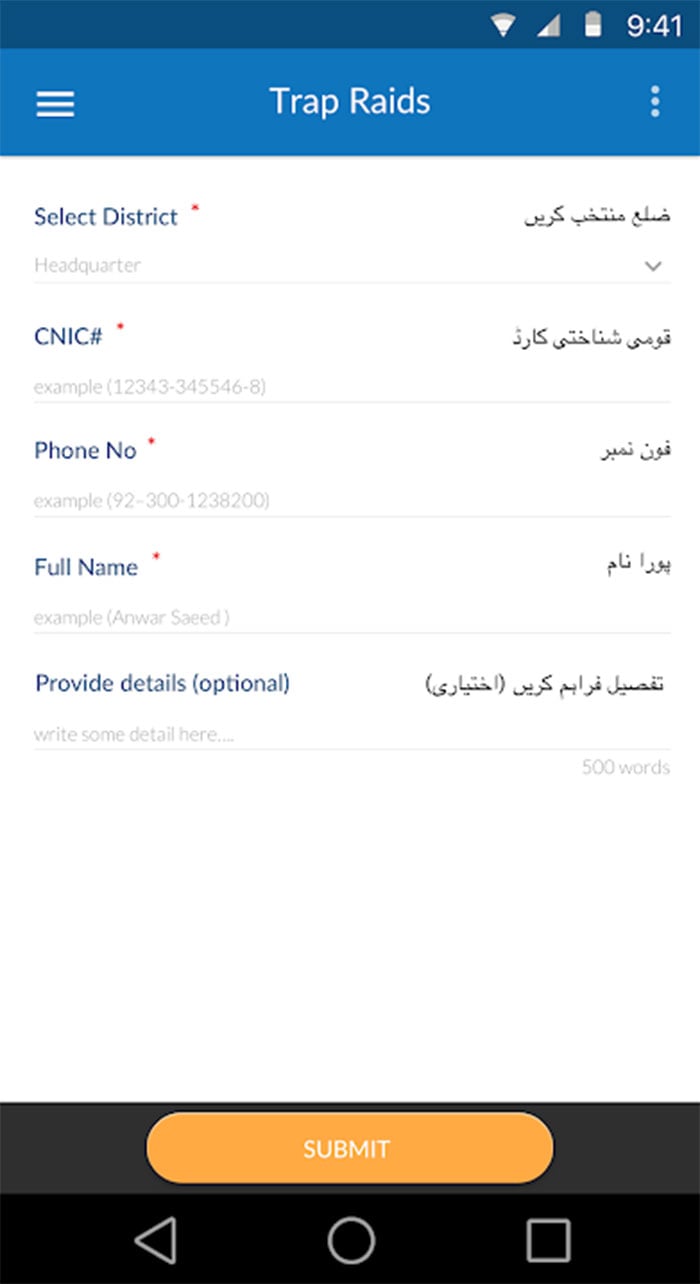This screenshot has width=700, height=1284.
Task: Submit the Trap Raids form
Action: [x=350, y=1148]
